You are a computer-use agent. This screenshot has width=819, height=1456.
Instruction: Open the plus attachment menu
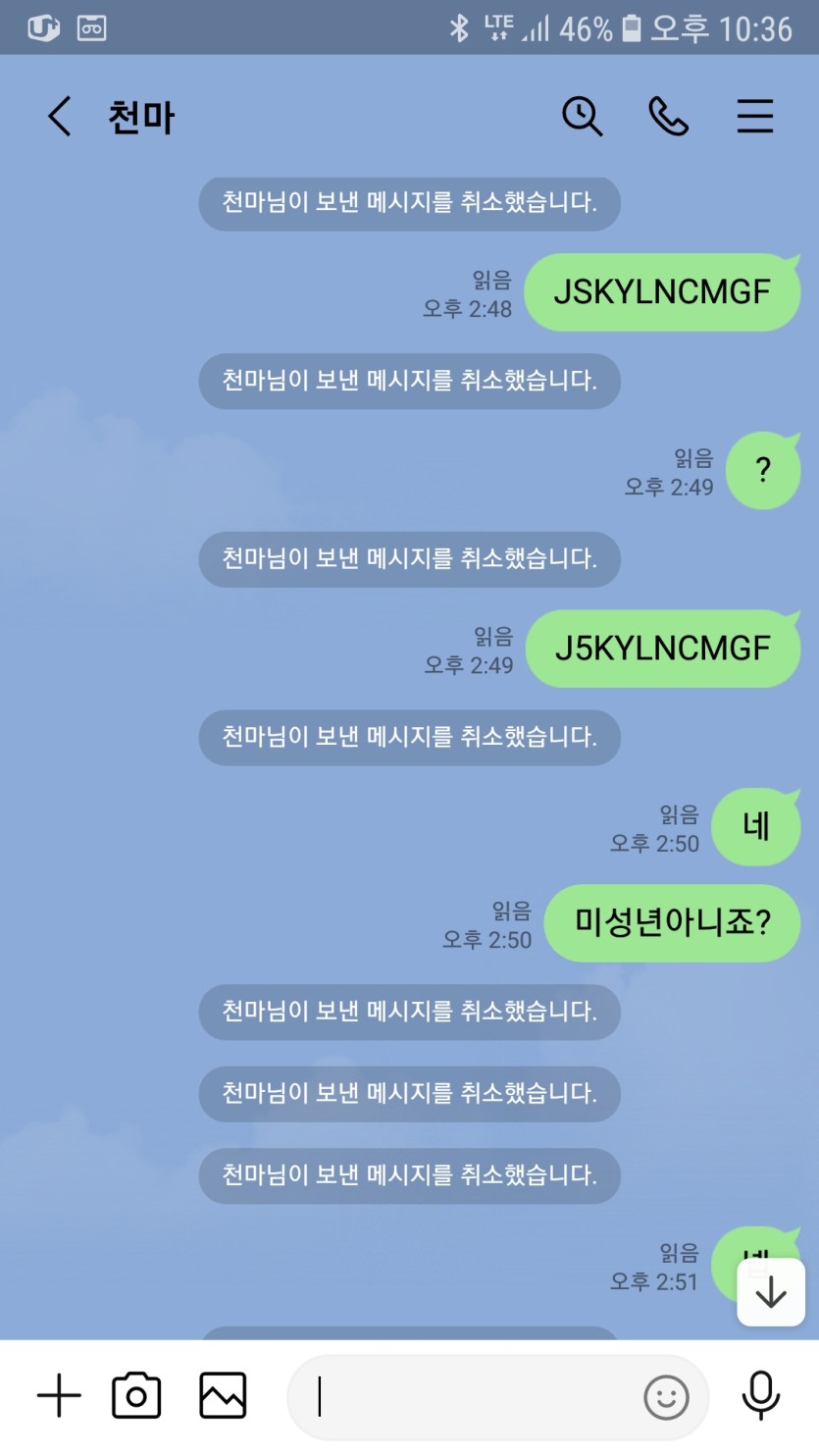[59, 1396]
